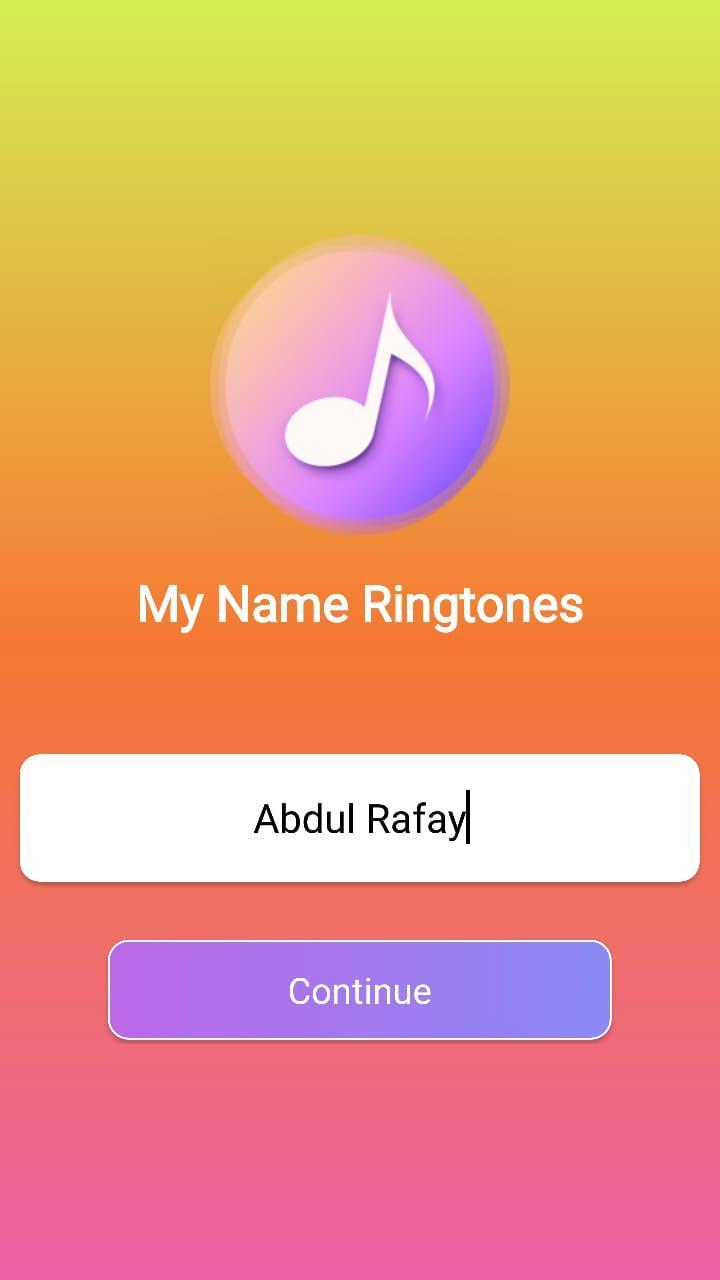Tap the Continue button
The width and height of the screenshot is (720, 1280).
click(360, 990)
